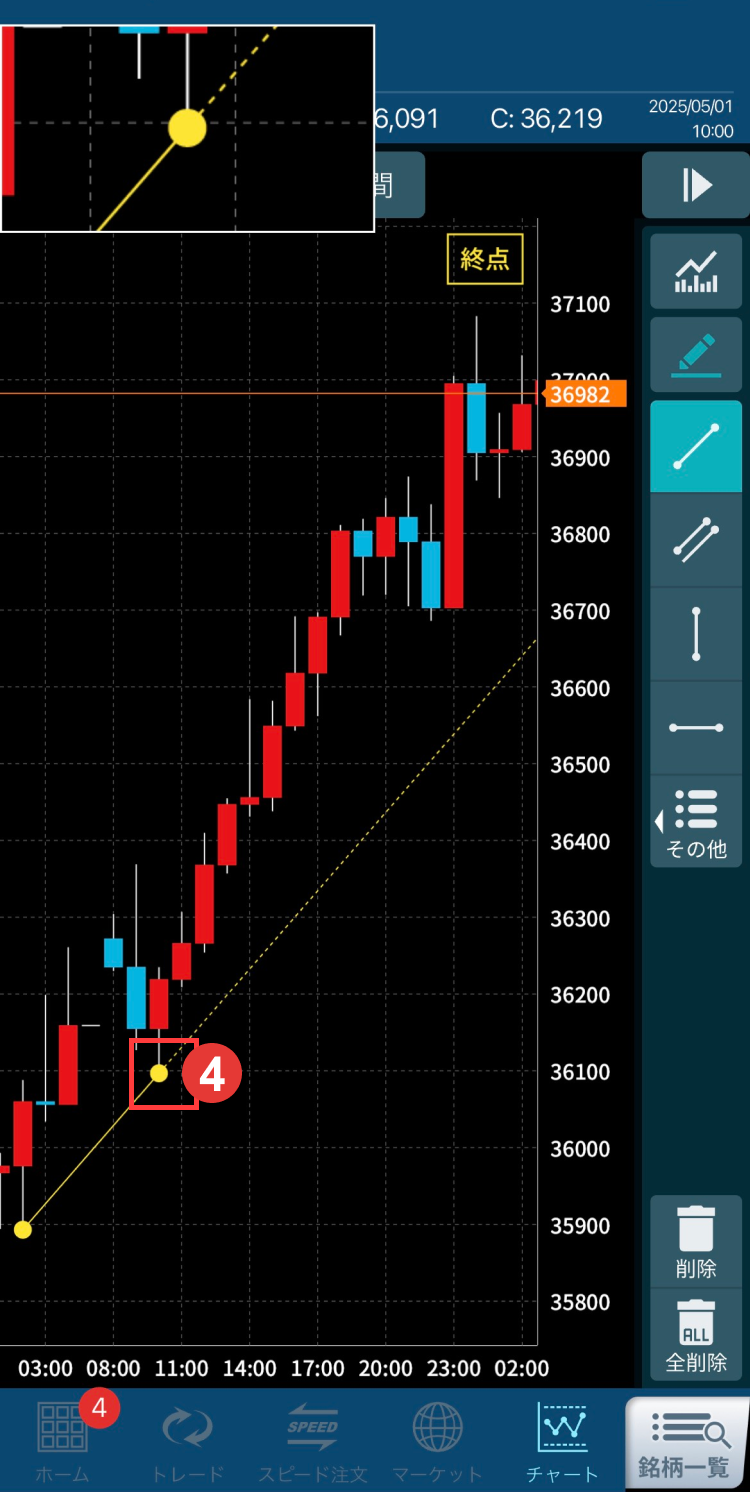Open the チャート tab
The image size is (750, 1492).
tap(562, 1441)
